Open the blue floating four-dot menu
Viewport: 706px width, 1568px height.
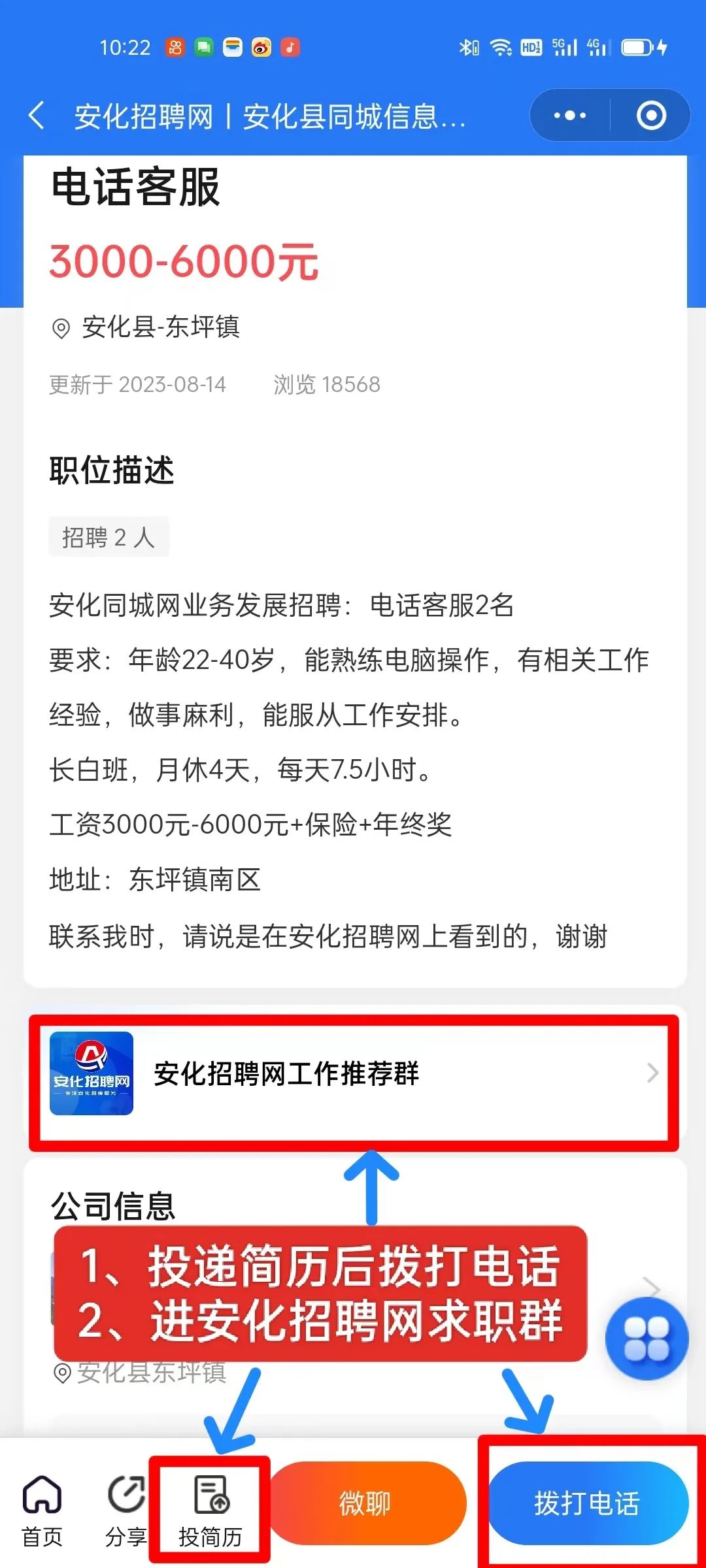click(x=647, y=1339)
